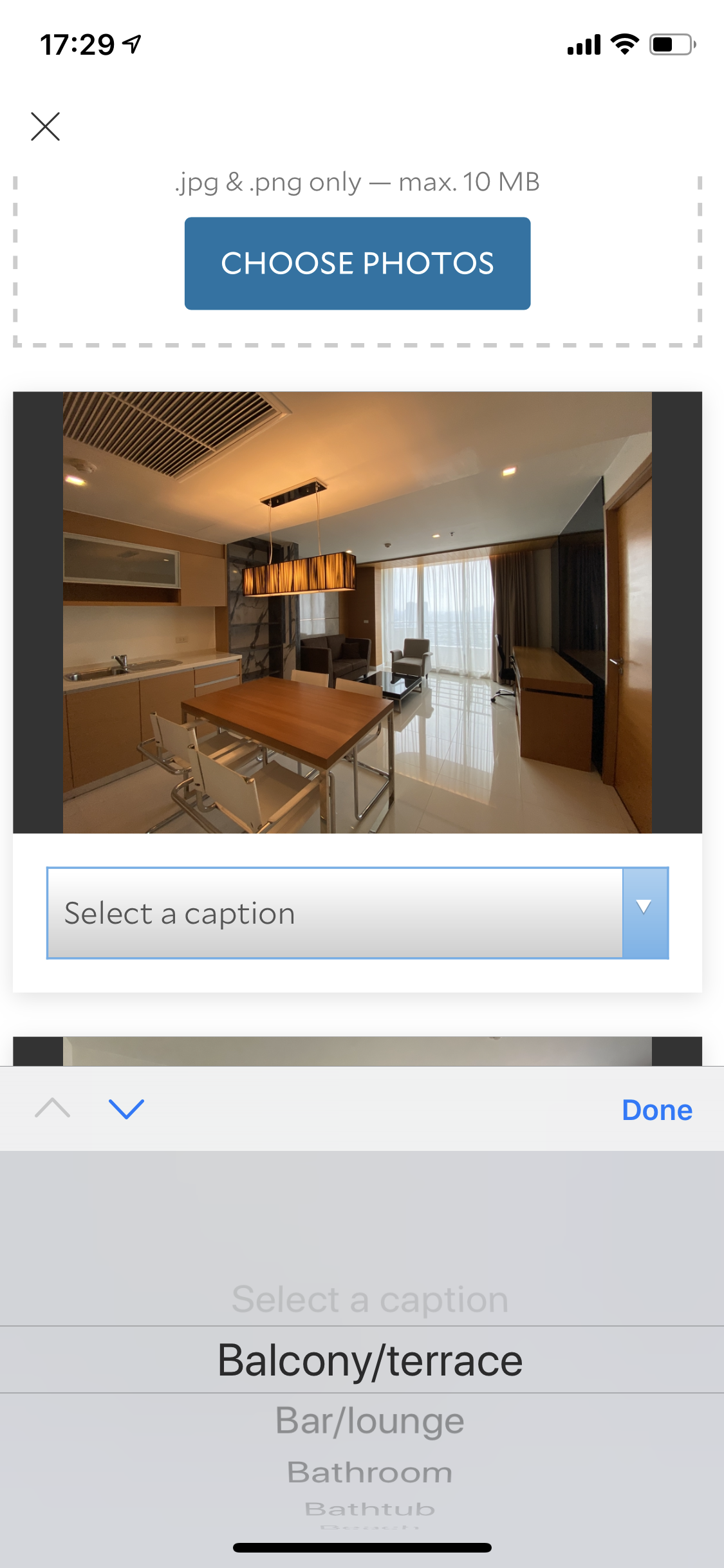This screenshot has height=1568, width=724.
Task: Choose Bathroom from the caption picker
Action: coord(369,1472)
